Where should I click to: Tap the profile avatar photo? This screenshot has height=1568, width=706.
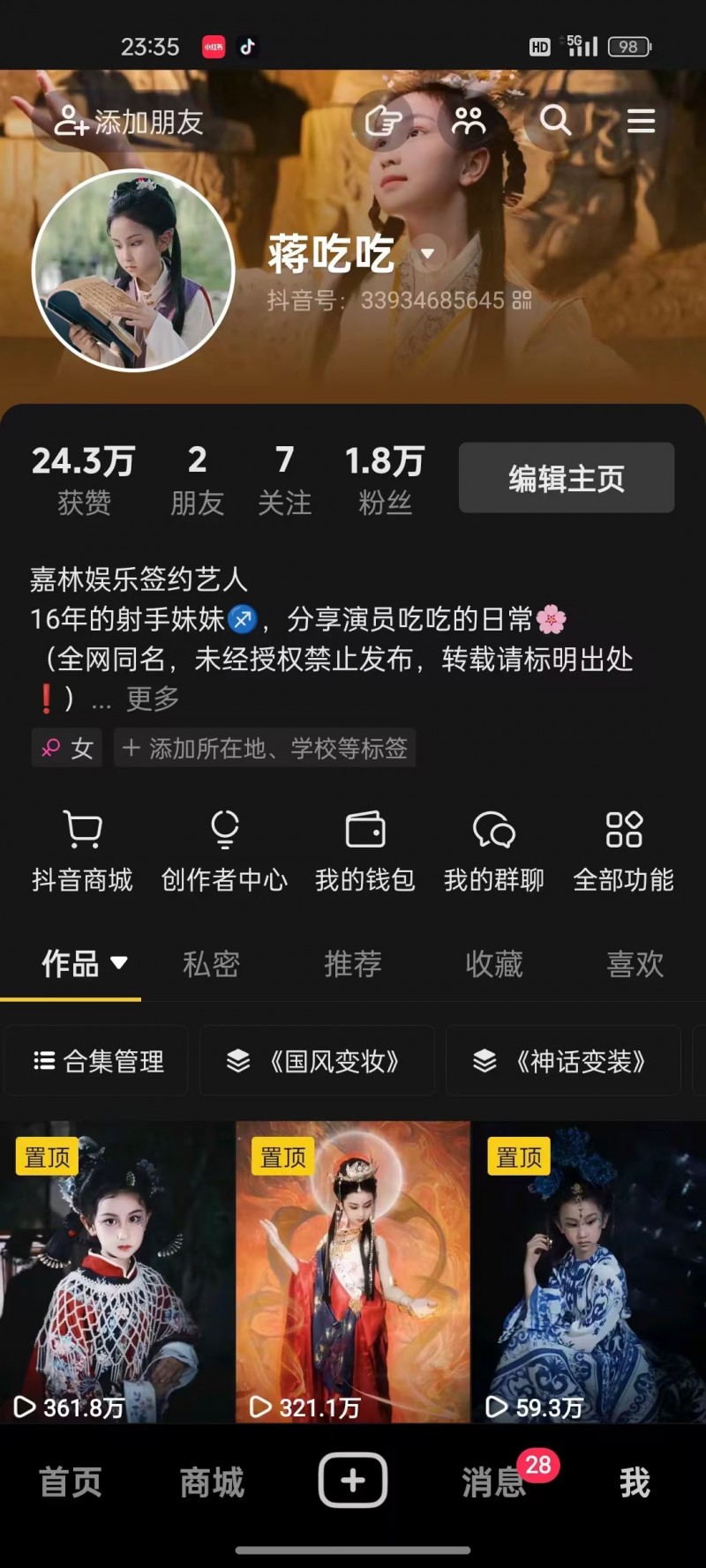click(133, 270)
